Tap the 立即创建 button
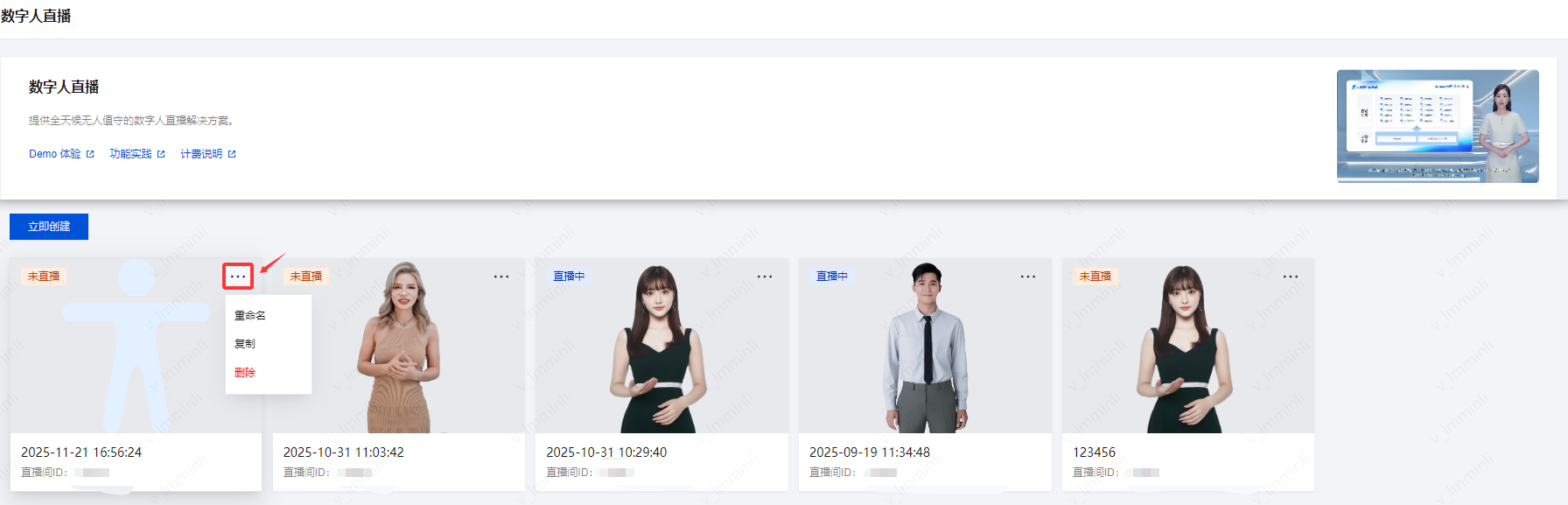The height and width of the screenshot is (505, 1568). point(49,227)
